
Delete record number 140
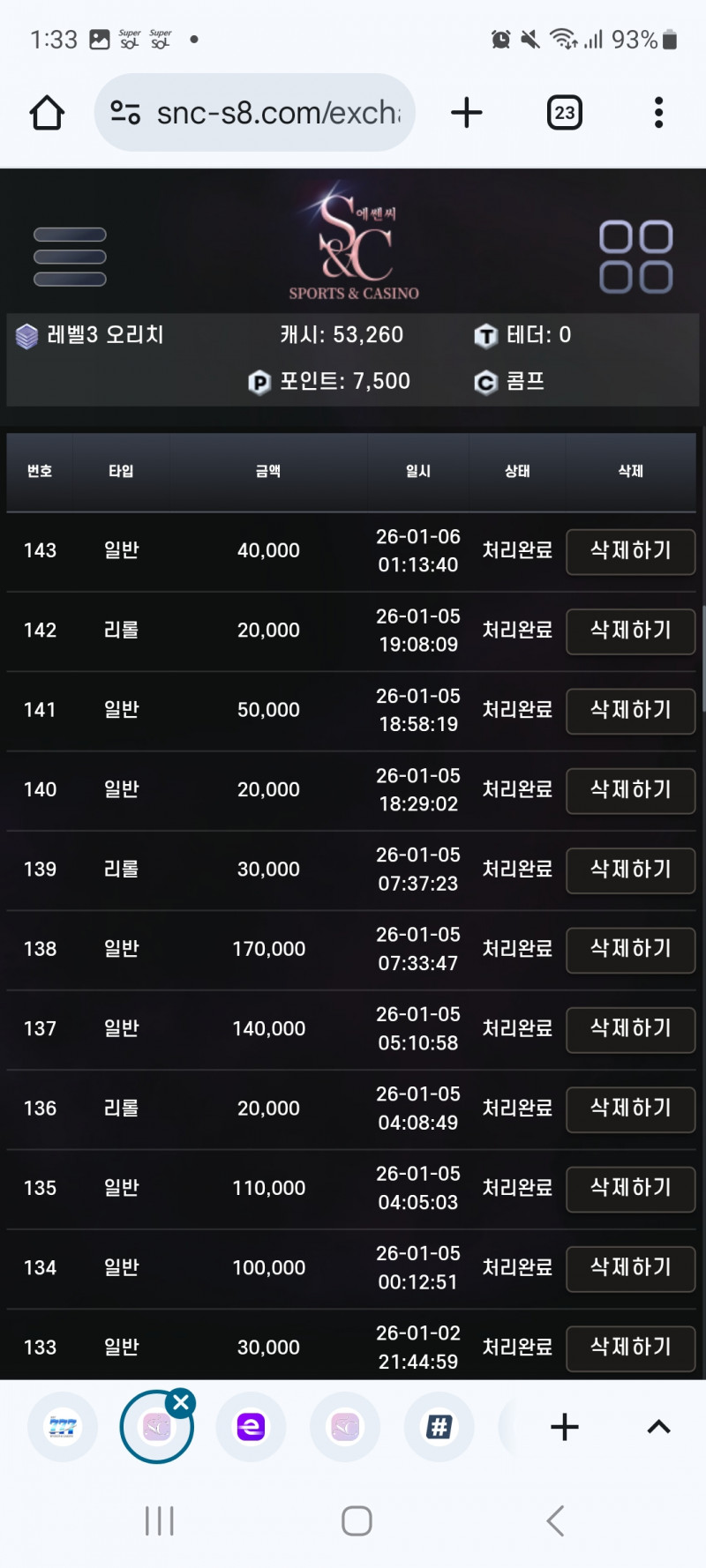630,790
